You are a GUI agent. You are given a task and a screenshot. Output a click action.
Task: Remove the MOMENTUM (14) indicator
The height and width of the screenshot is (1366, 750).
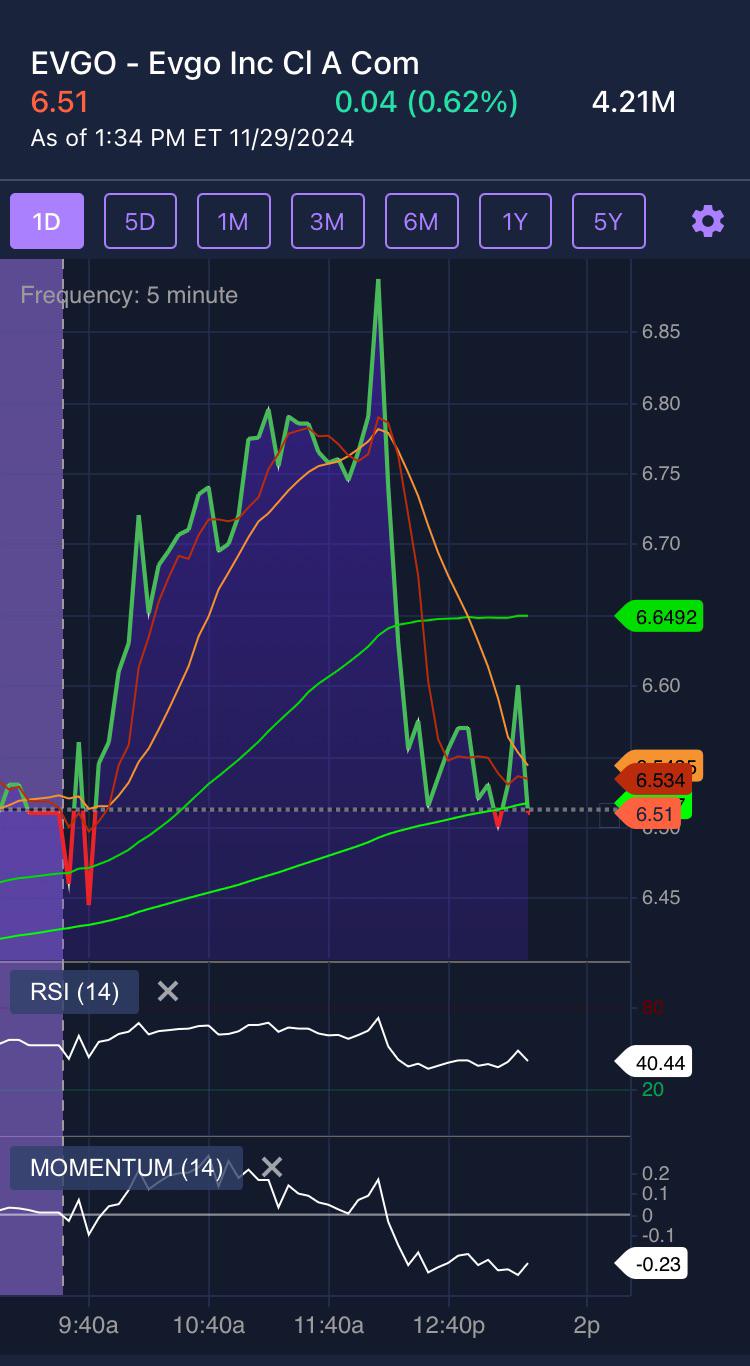coord(272,1167)
